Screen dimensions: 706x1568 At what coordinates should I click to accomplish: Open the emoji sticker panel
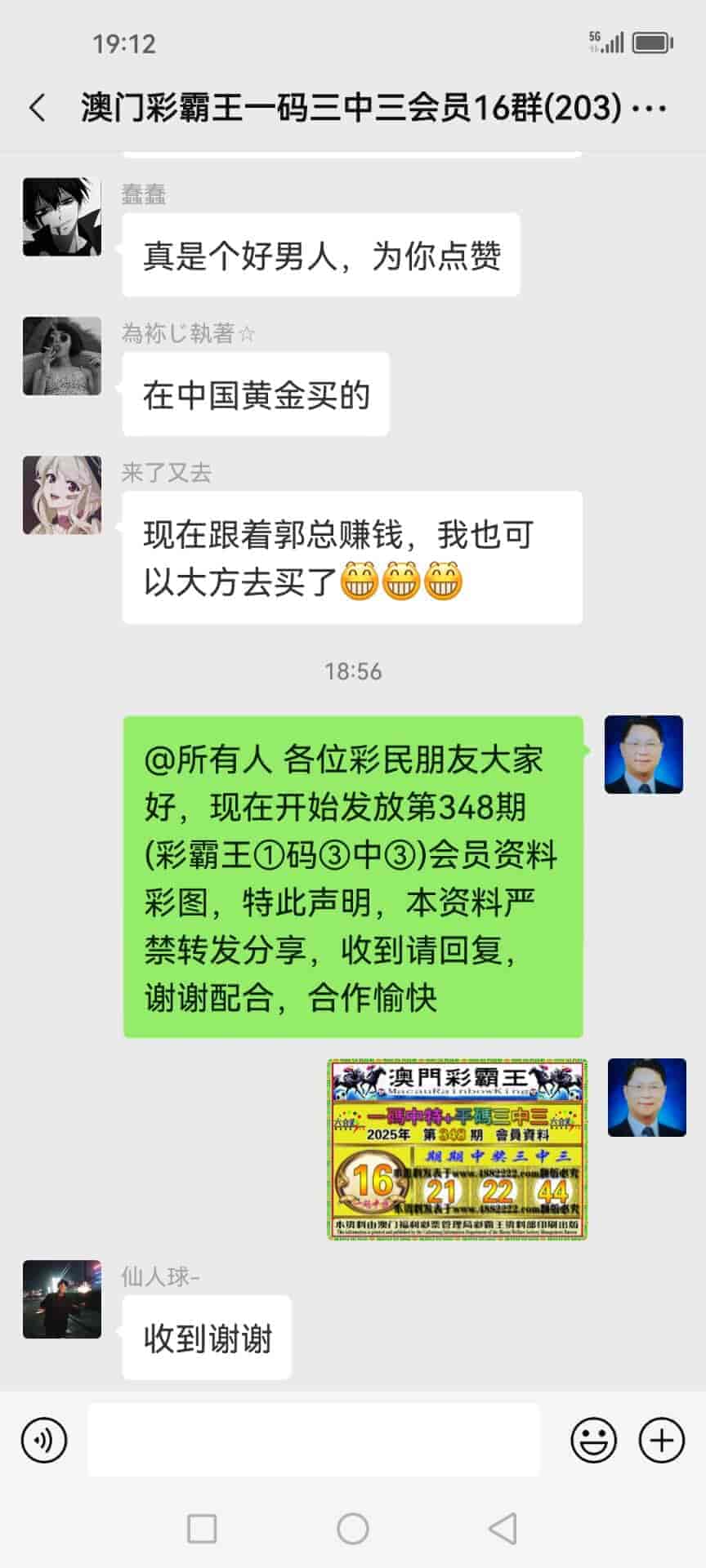point(593,1440)
